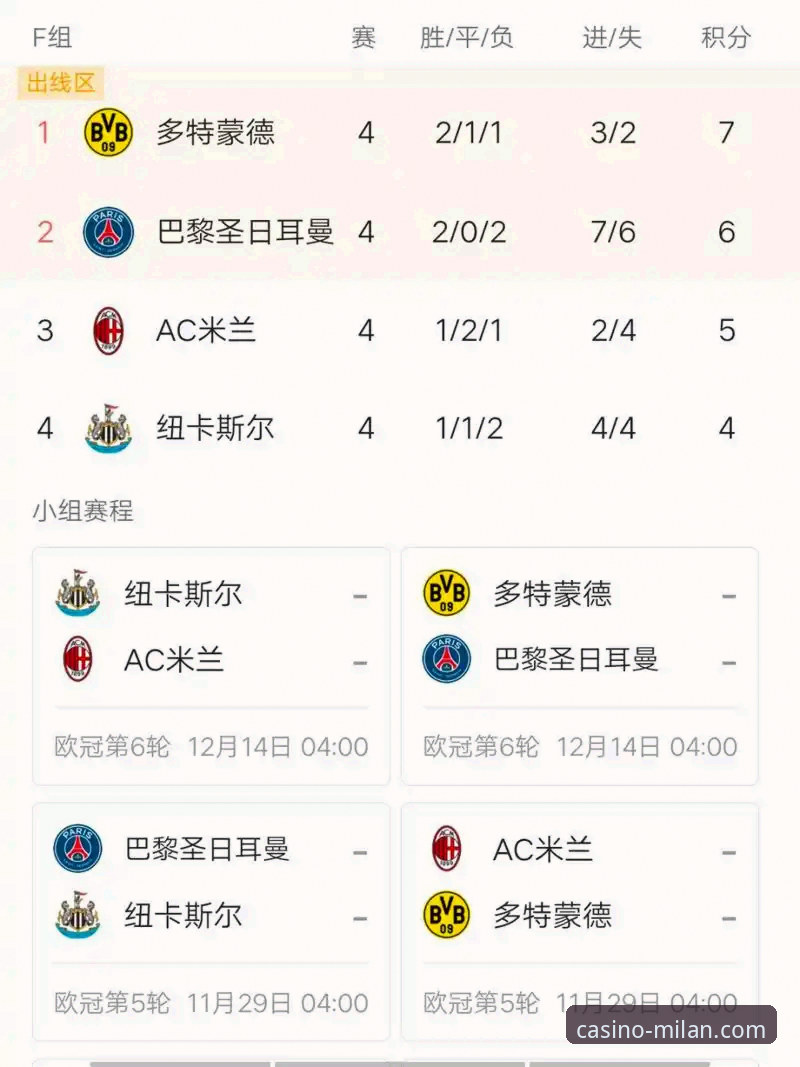This screenshot has width=800, height=1067.
Task: Click the 小组赛程 section heading
Action: coord(84,511)
